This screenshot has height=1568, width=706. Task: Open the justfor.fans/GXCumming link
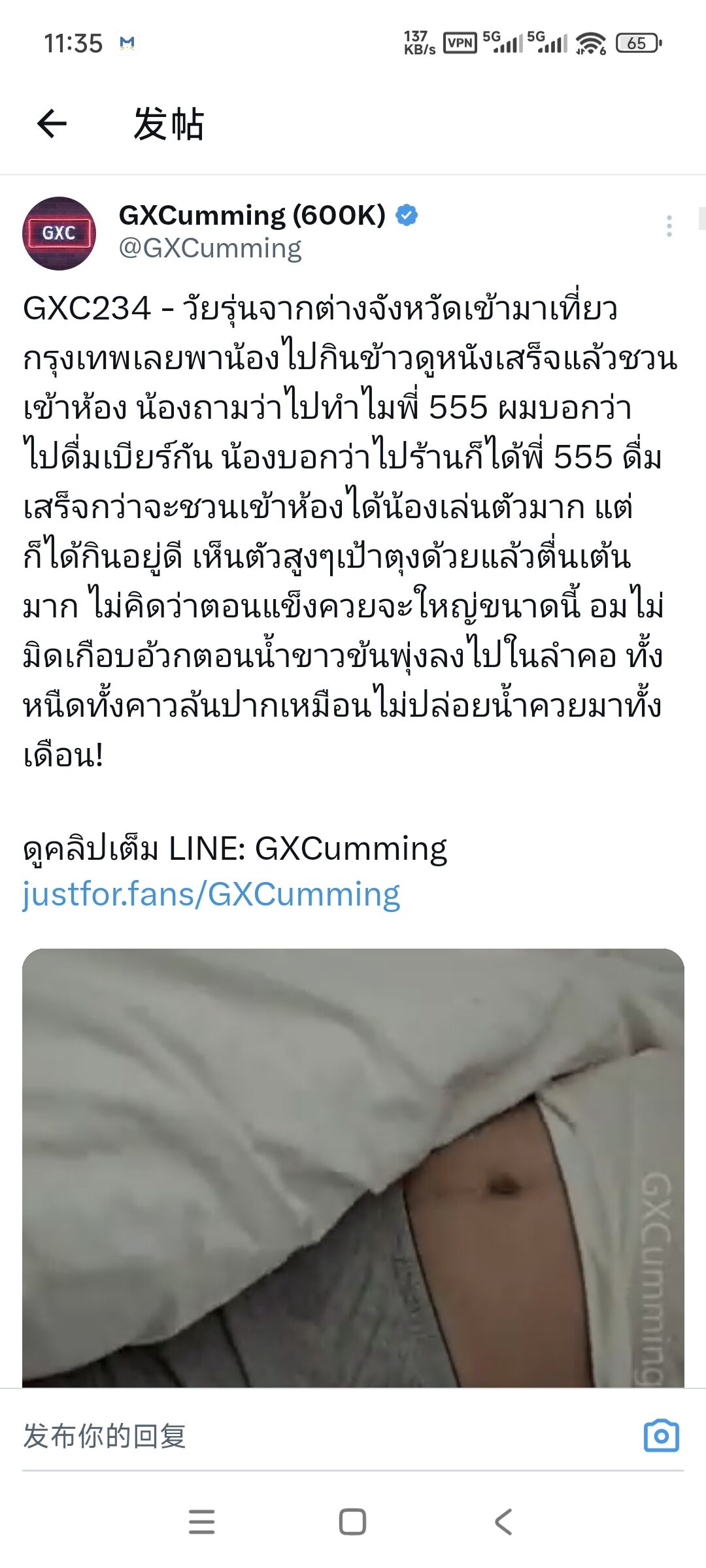211,894
